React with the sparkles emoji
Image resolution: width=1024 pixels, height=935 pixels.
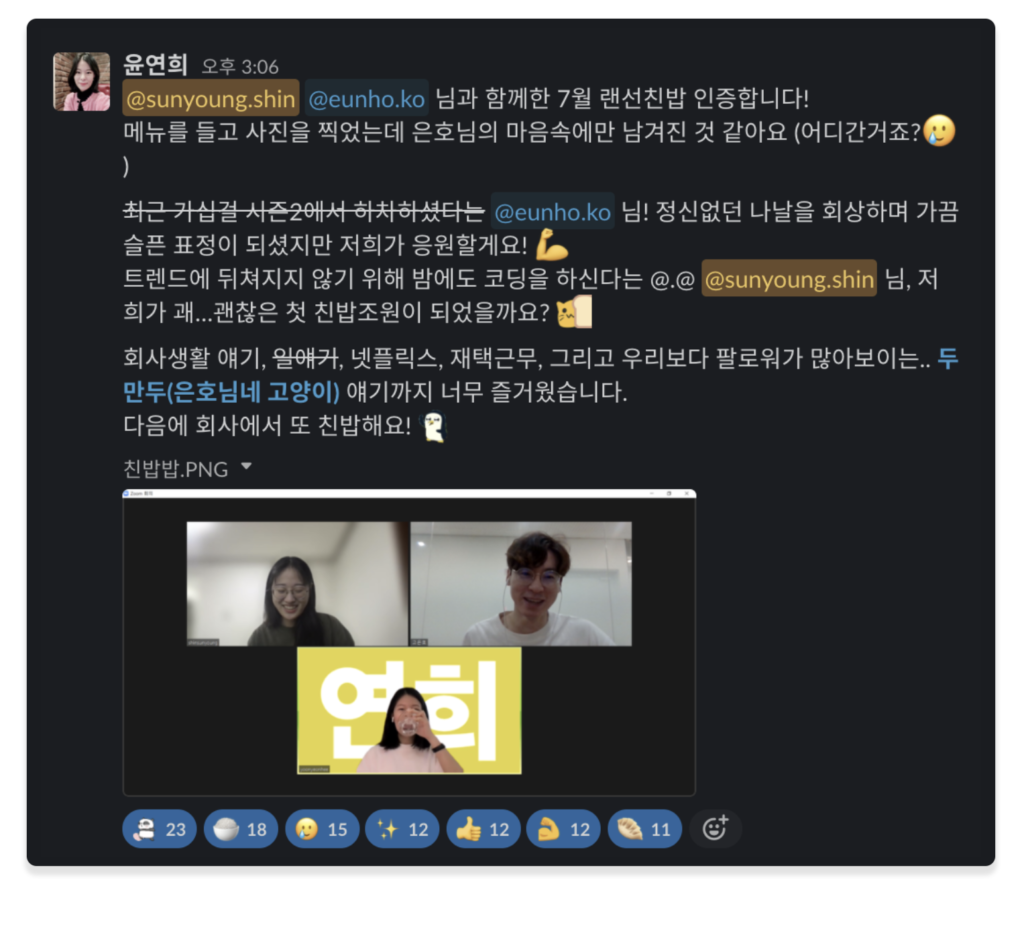pyautogui.click(x=402, y=829)
